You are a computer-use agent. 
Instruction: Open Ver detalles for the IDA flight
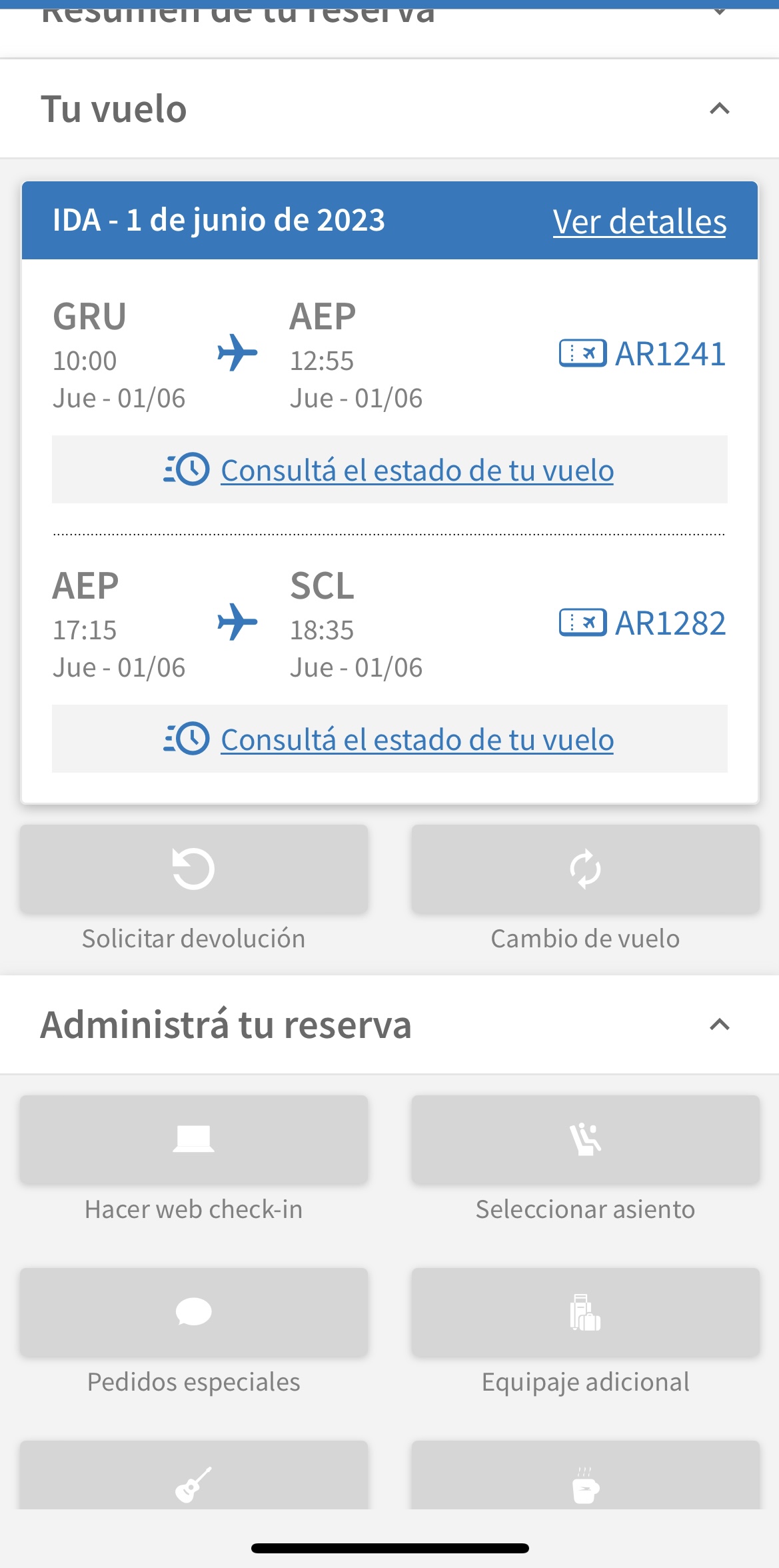click(x=639, y=221)
